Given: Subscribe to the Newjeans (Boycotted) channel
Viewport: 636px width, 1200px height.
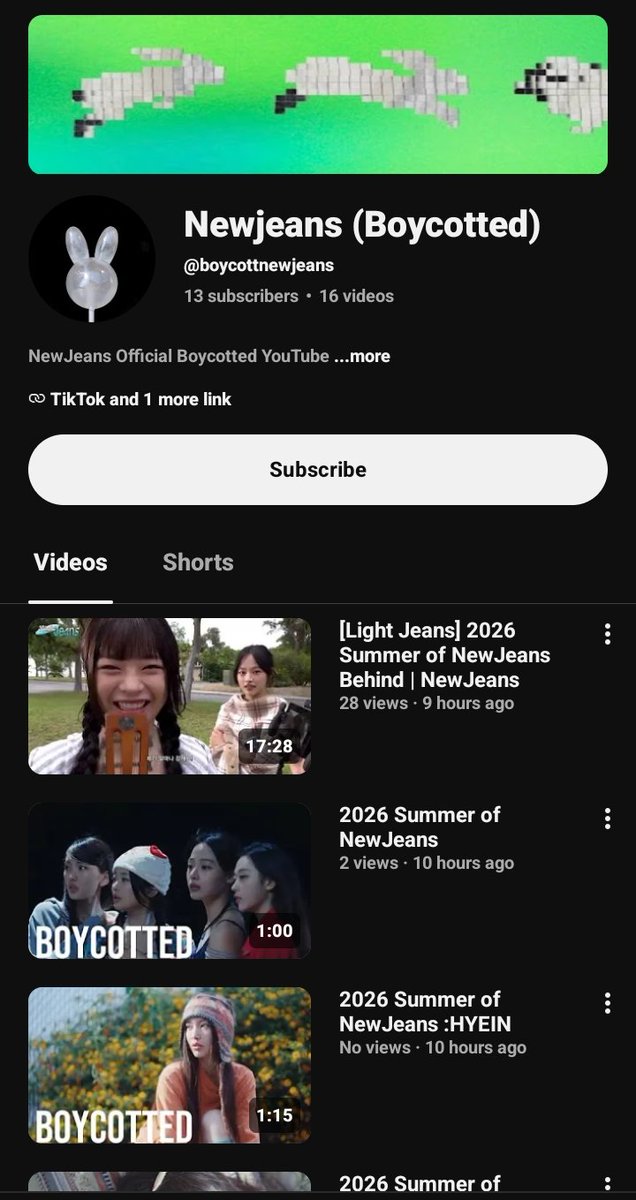Looking at the screenshot, I should 318,469.
